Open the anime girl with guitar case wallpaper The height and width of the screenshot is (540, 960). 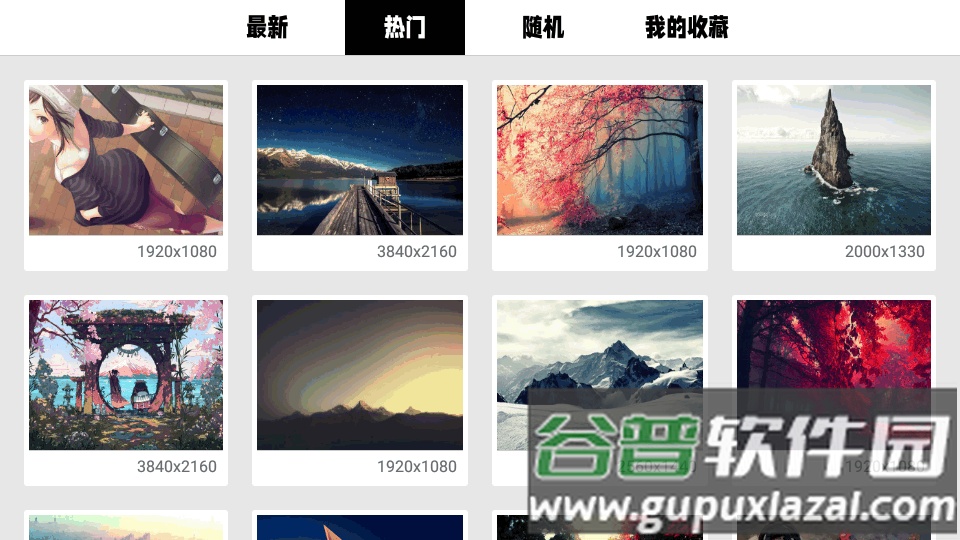pos(126,160)
